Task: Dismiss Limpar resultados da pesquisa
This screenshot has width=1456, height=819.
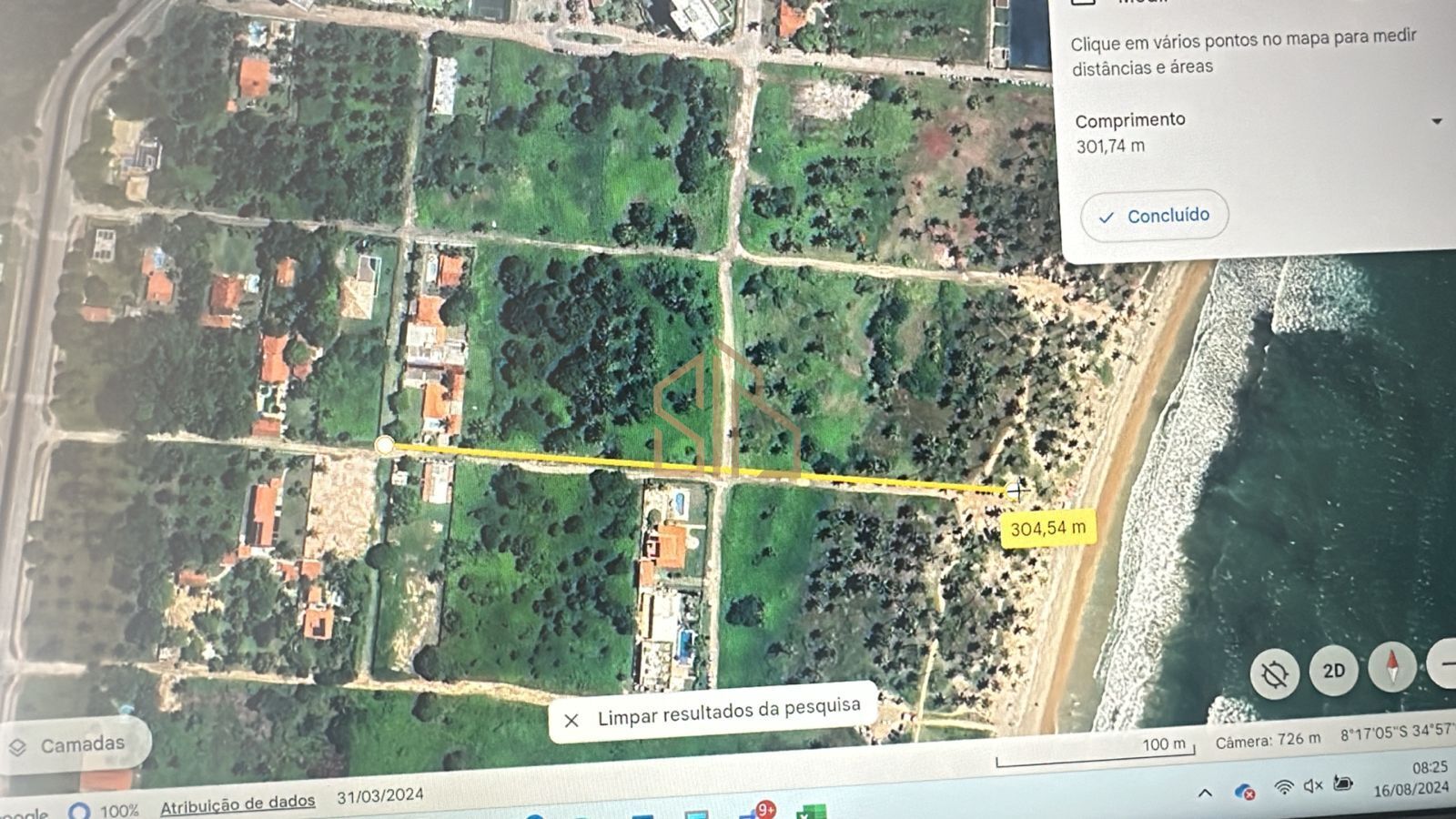Action: pyautogui.click(x=571, y=721)
